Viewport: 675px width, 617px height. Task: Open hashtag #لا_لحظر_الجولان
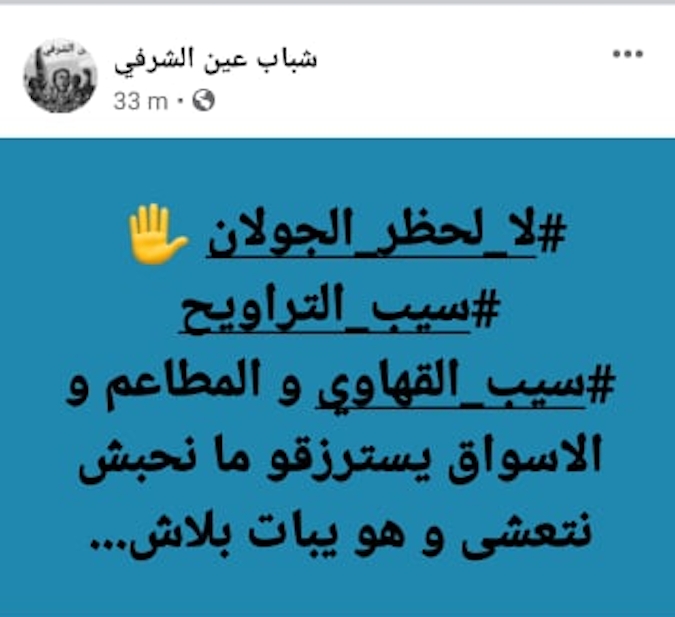click(x=386, y=236)
